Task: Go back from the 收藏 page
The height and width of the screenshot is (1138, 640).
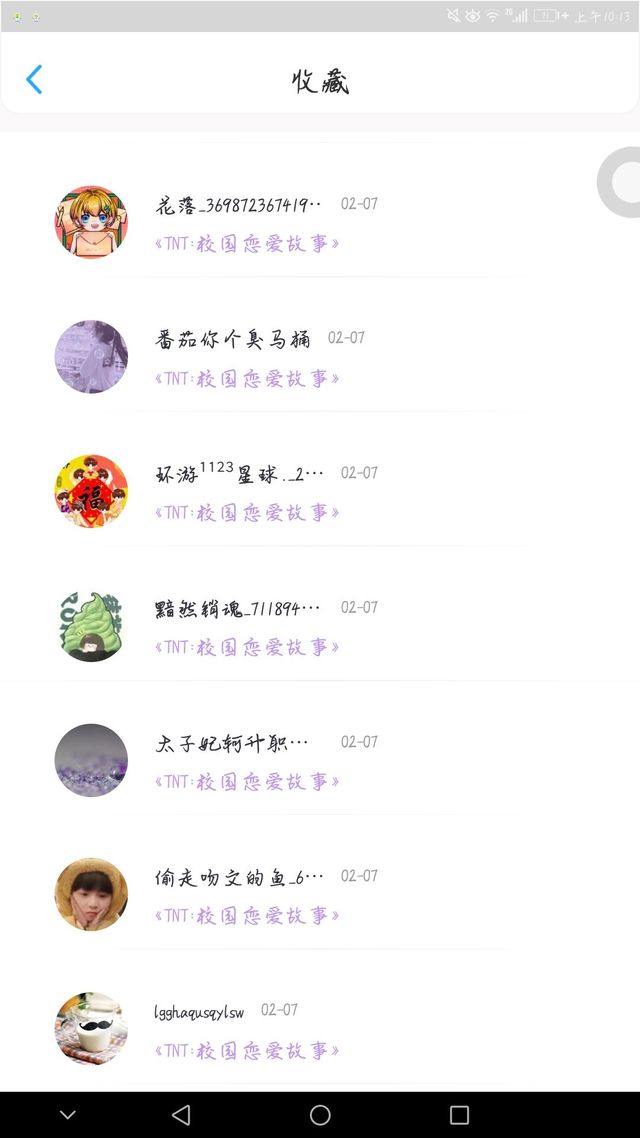Action: (x=34, y=79)
